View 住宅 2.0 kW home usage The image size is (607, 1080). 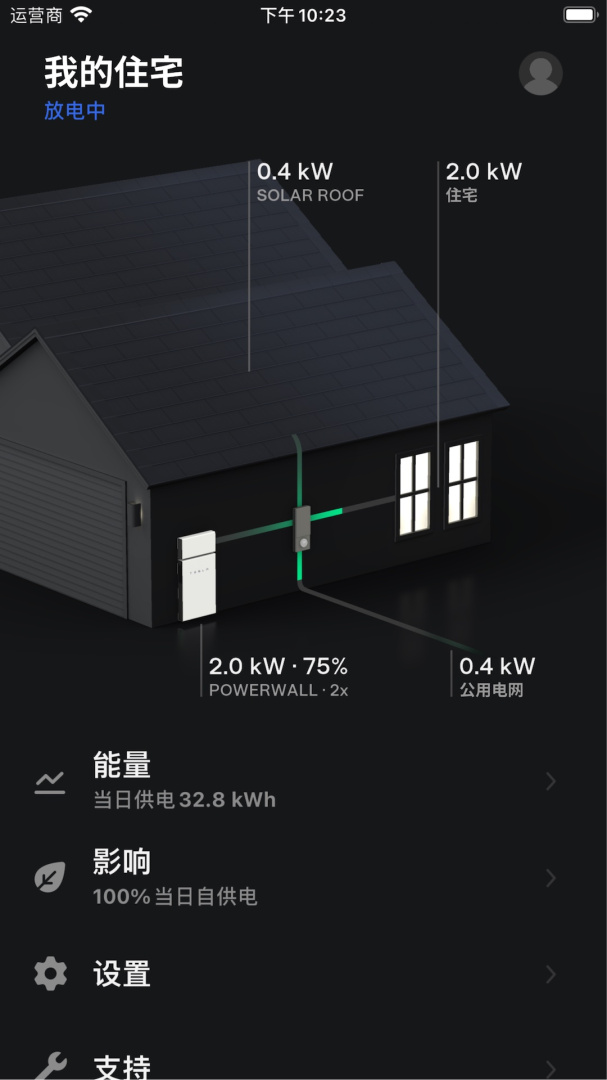[483, 181]
